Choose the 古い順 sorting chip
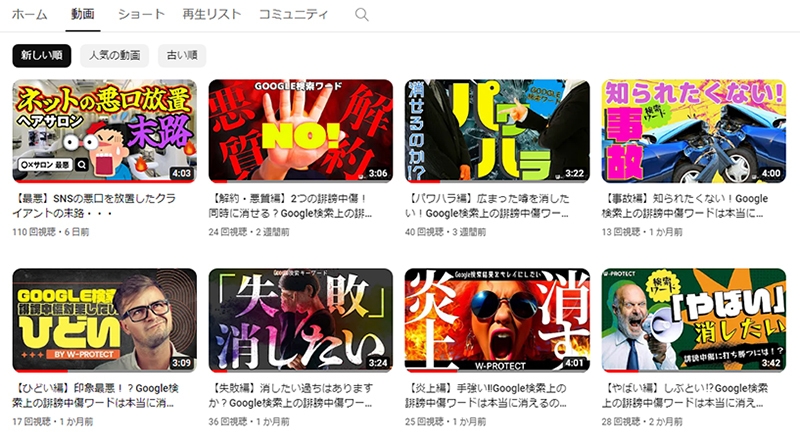 pos(182,55)
